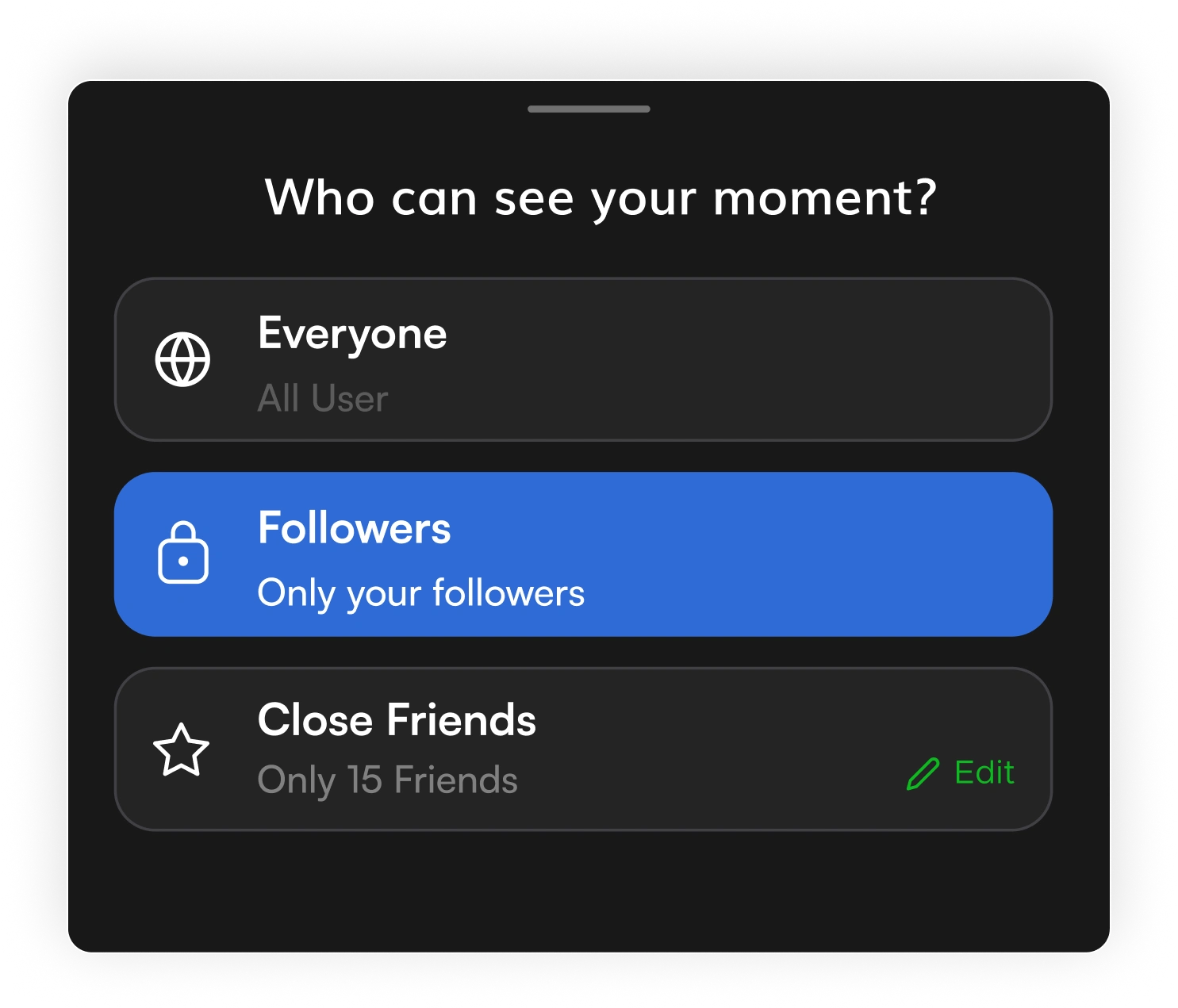Choose Followers visibility option
This screenshot has height=1008, width=1178.
coord(583,554)
